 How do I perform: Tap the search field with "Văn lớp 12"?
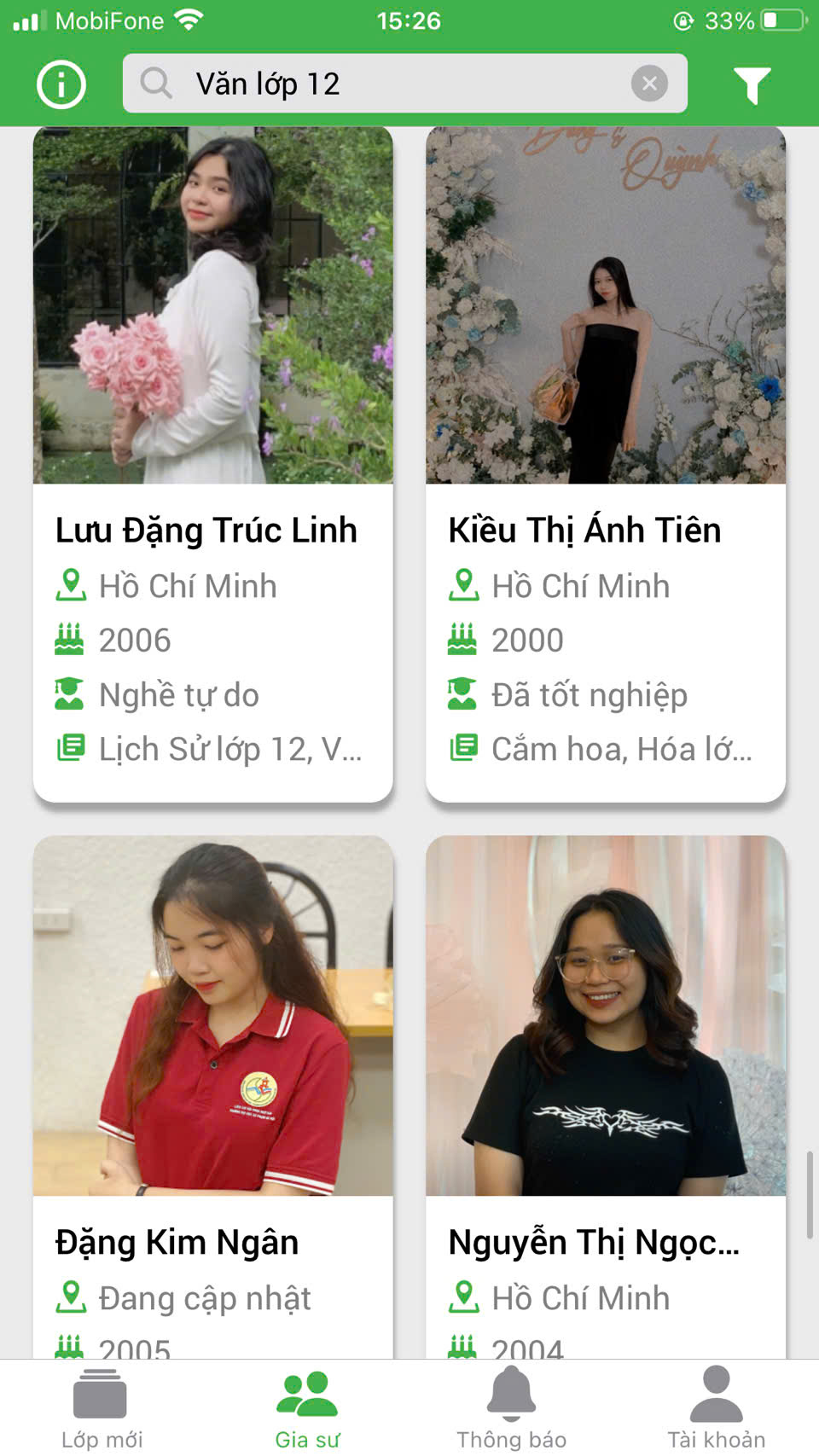[384, 84]
